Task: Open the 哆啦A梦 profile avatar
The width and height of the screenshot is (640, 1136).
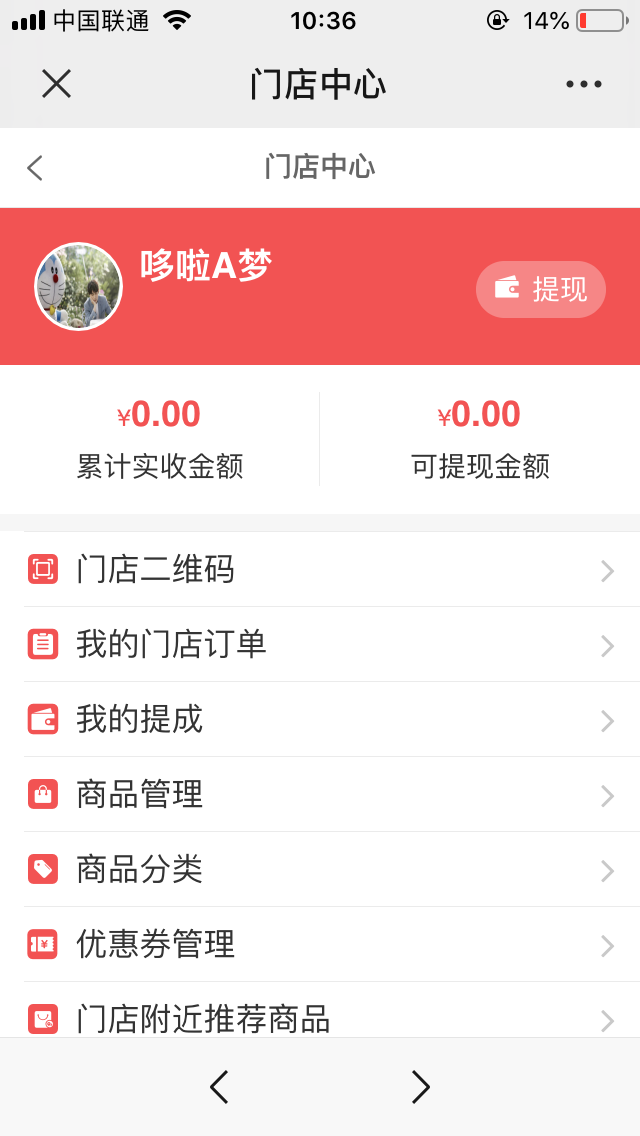Action: [x=78, y=286]
